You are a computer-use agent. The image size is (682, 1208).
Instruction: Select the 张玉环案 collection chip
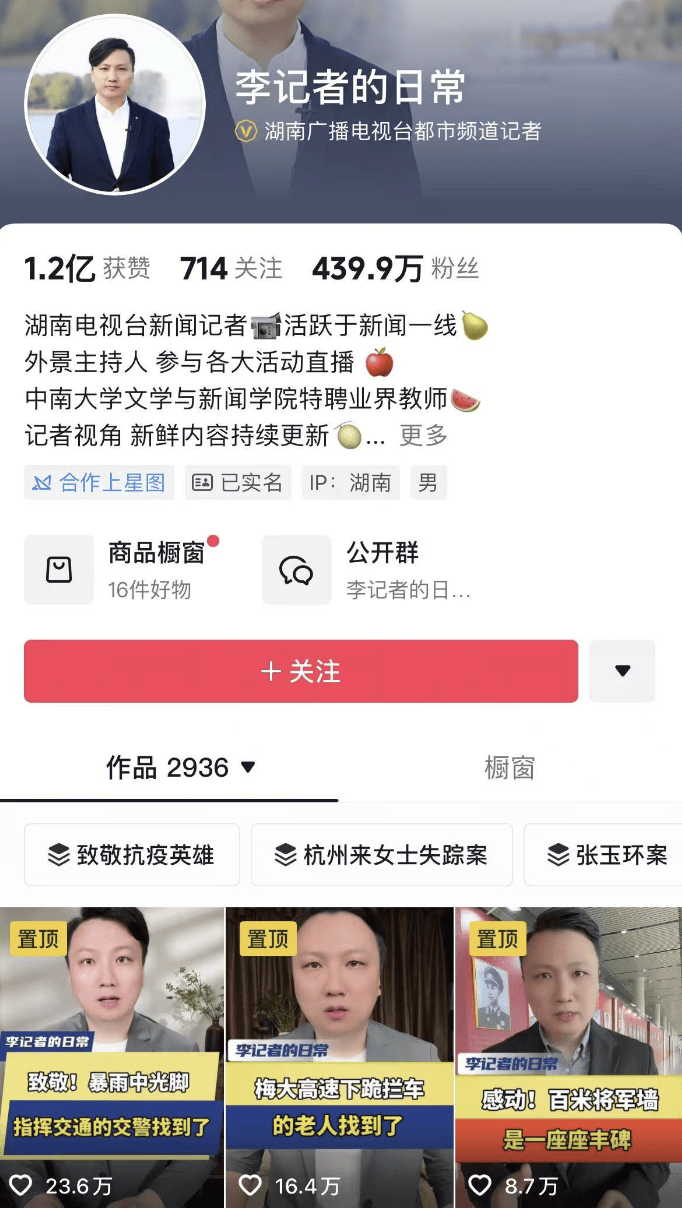coord(606,855)
